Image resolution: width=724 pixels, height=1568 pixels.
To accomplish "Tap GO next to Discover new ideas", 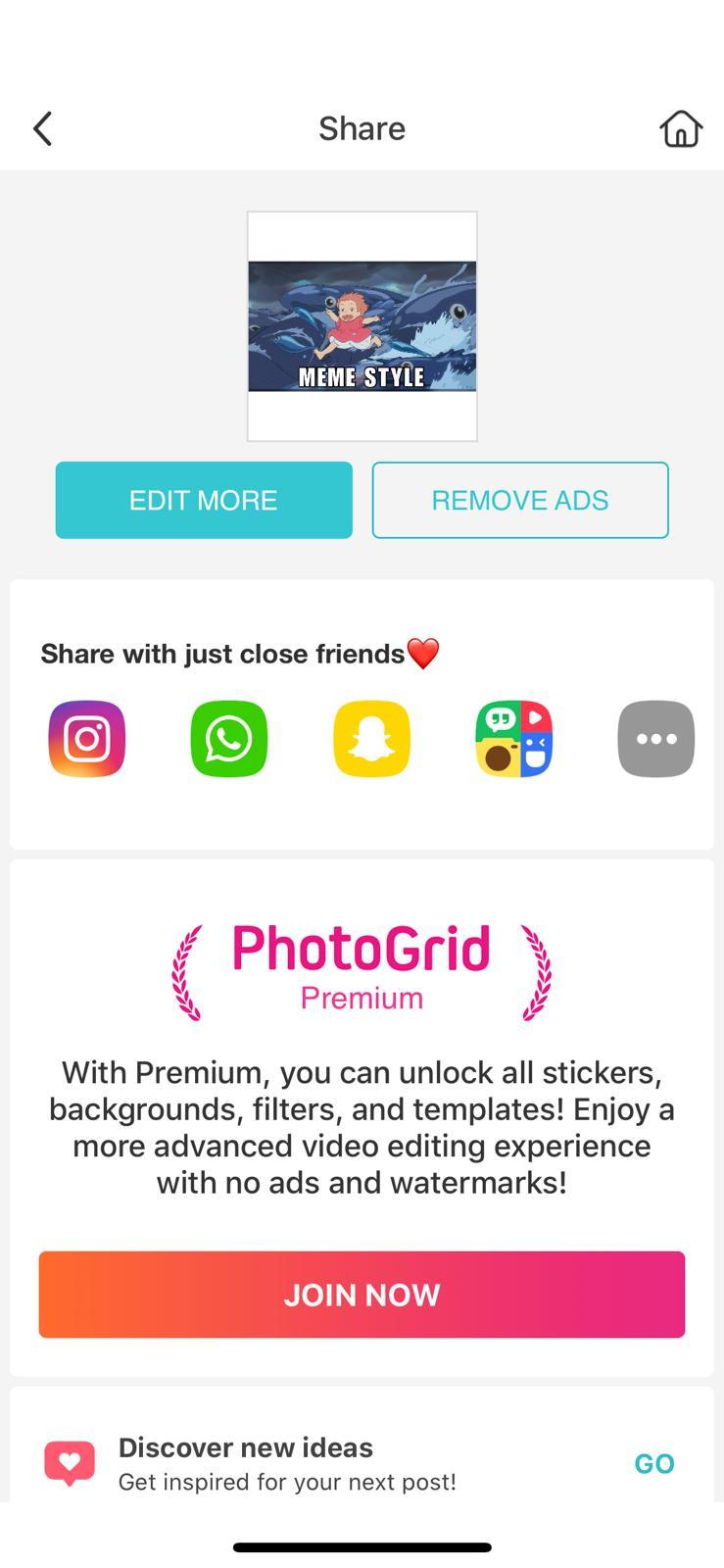I will [x=653, y=1463].
